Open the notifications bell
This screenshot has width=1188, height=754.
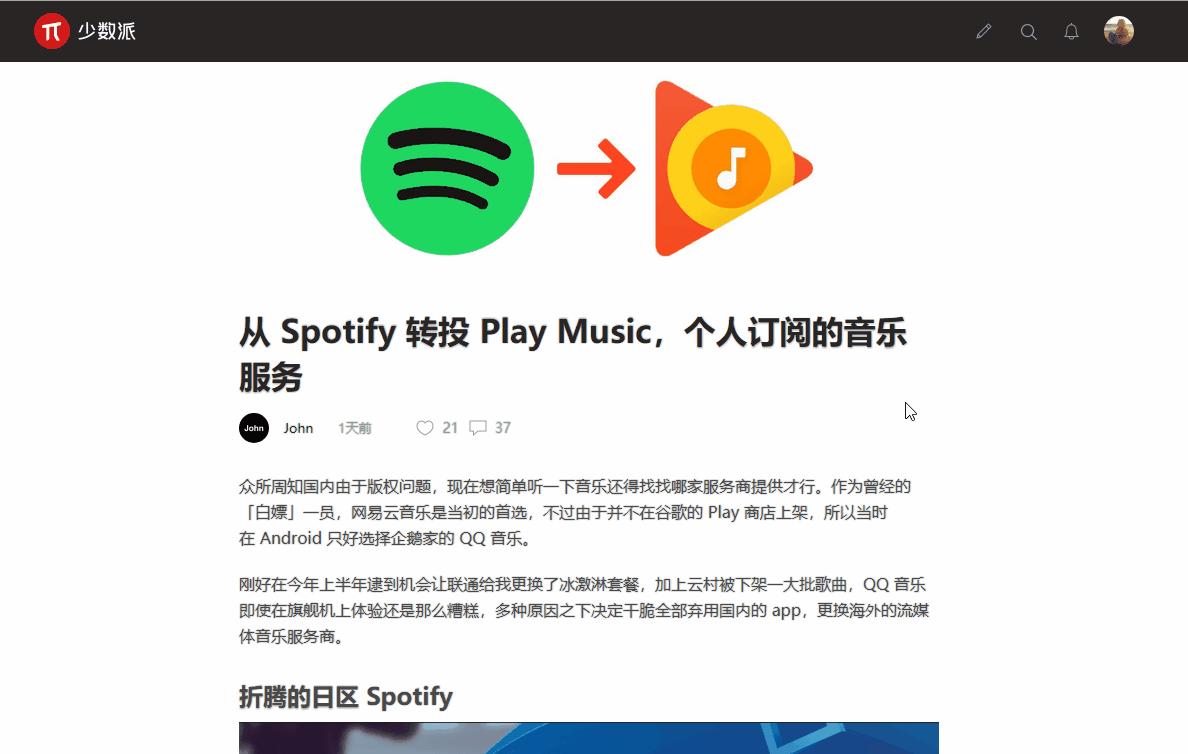click(x=1071, y=32)
